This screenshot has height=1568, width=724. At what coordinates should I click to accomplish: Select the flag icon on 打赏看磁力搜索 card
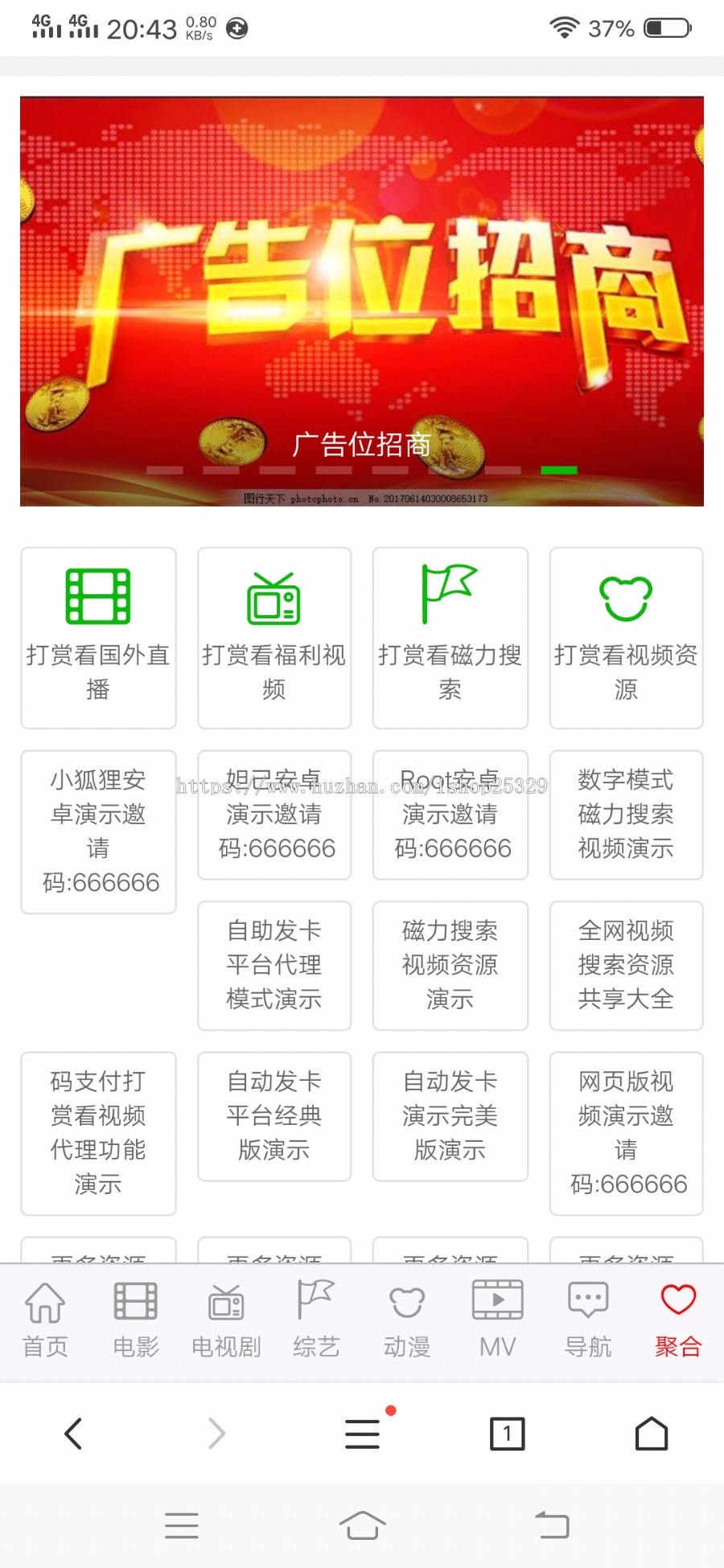click(x=450, y=597)
